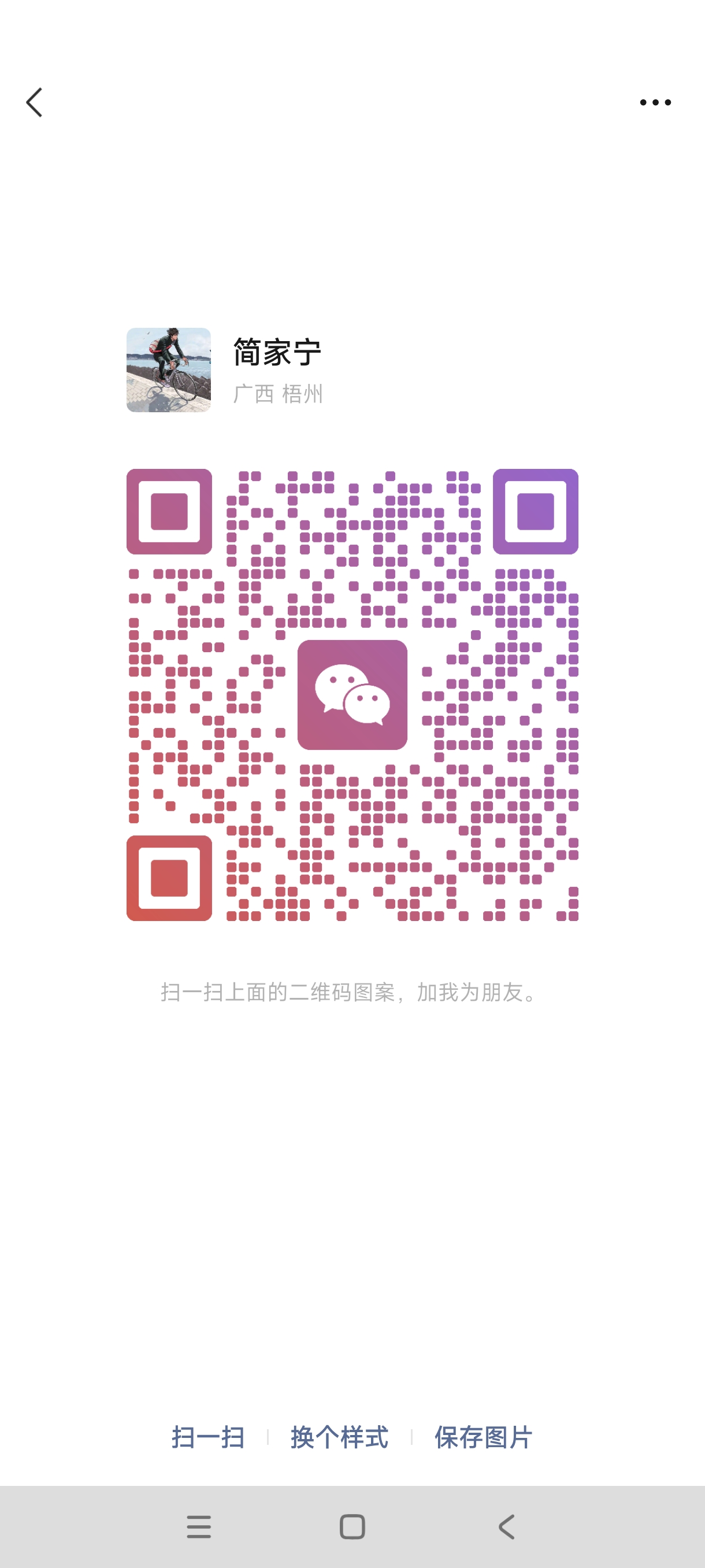The height and width of the screenshot is (1568, 705).
Task: Tap 保存图片 to save the QR image
Action: point(483,1437)
